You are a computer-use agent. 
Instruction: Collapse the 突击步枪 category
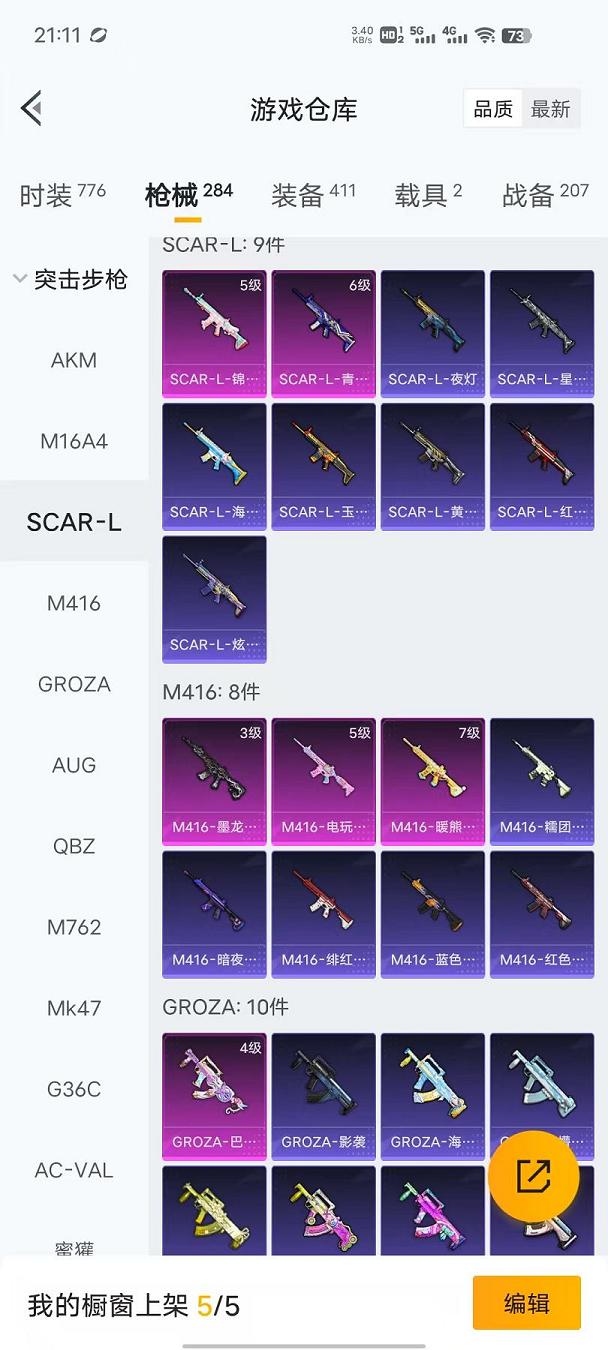click(x=70, y=280)
